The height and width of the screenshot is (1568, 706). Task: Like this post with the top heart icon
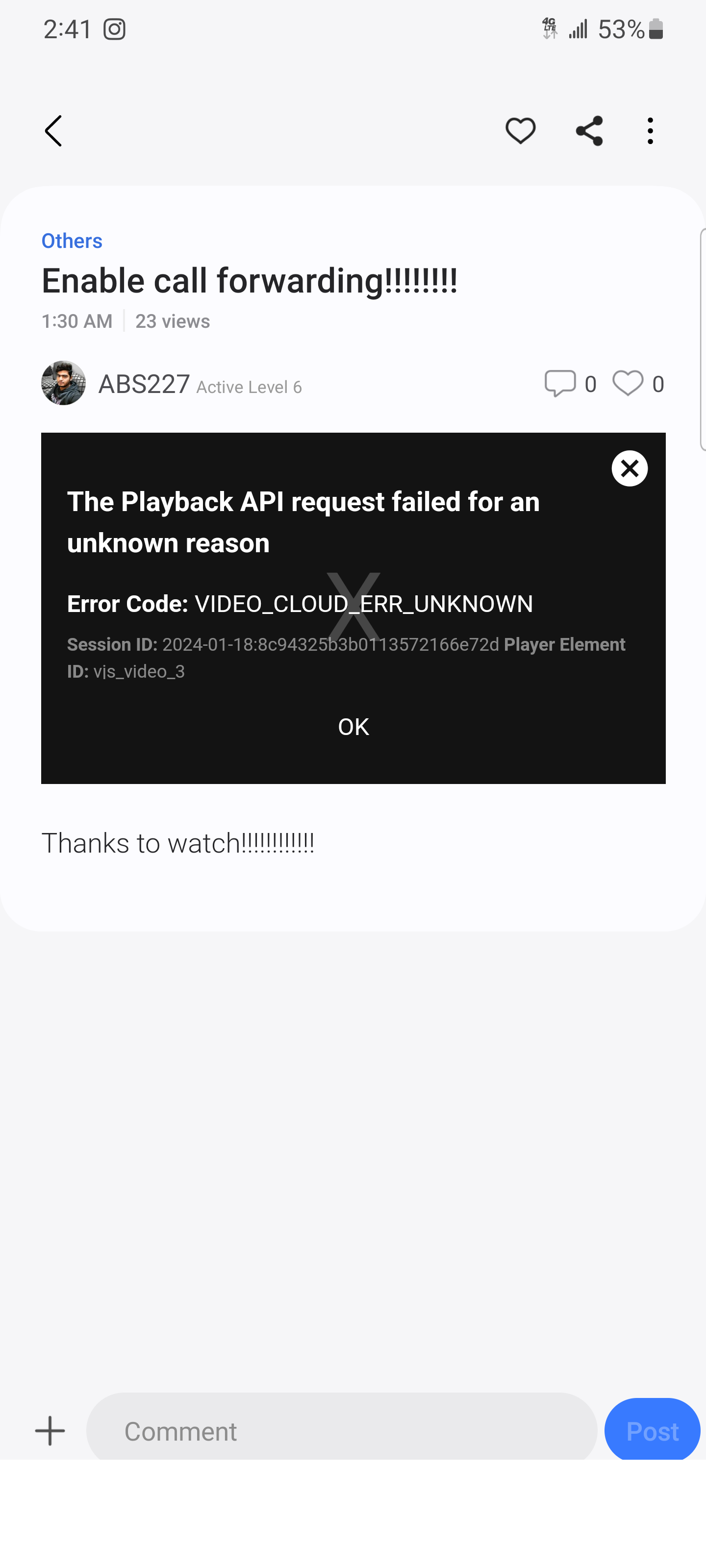click(x=520, y=131)
